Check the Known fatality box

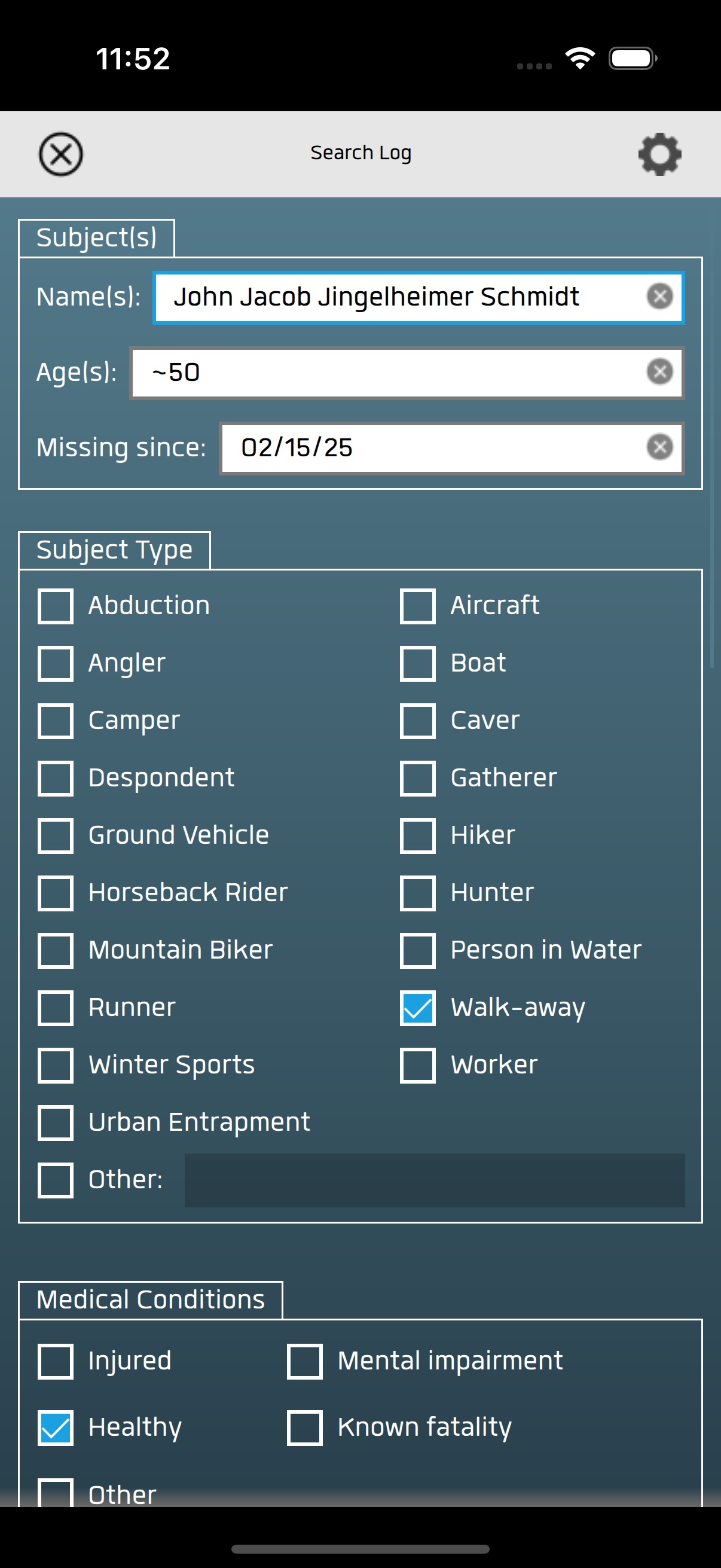[305, 1428]
